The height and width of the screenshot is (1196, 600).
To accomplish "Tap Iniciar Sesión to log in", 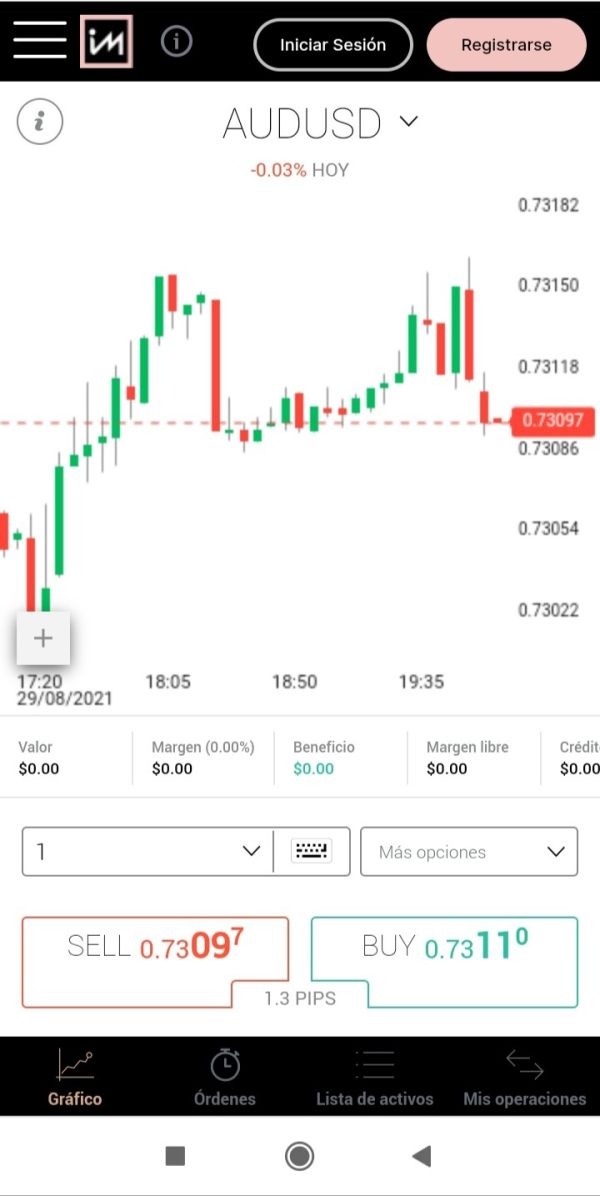I will pyautogui.click(x=333, y=45).
